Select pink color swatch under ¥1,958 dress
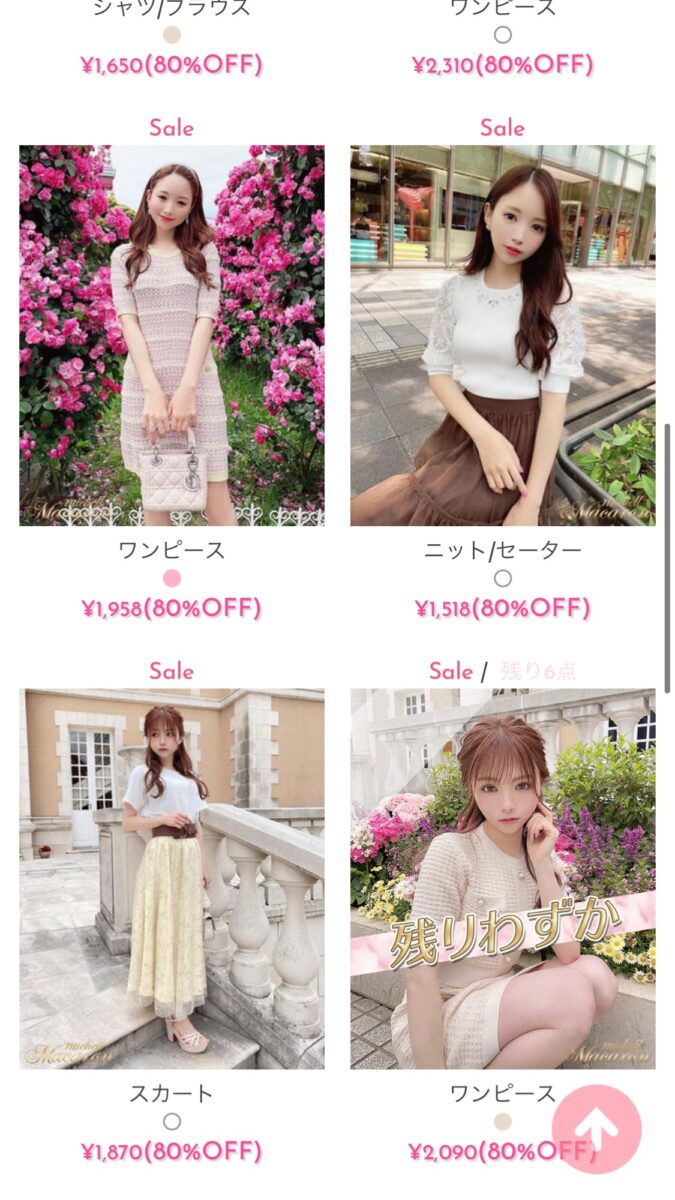This screenshot has width=675, height=1200. (171, 578)
